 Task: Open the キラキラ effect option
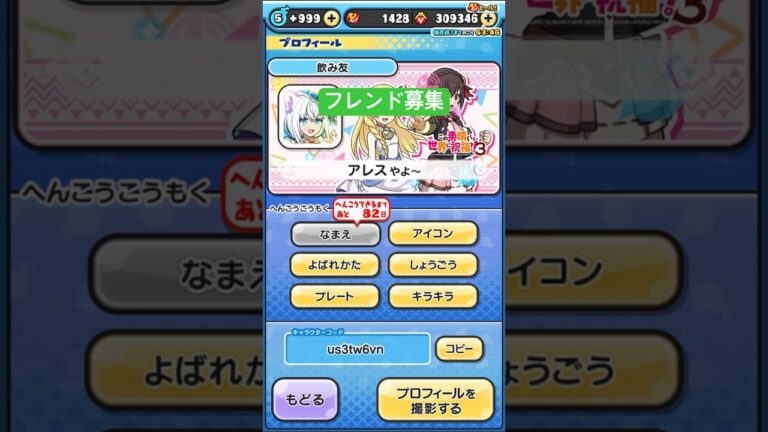432,296
